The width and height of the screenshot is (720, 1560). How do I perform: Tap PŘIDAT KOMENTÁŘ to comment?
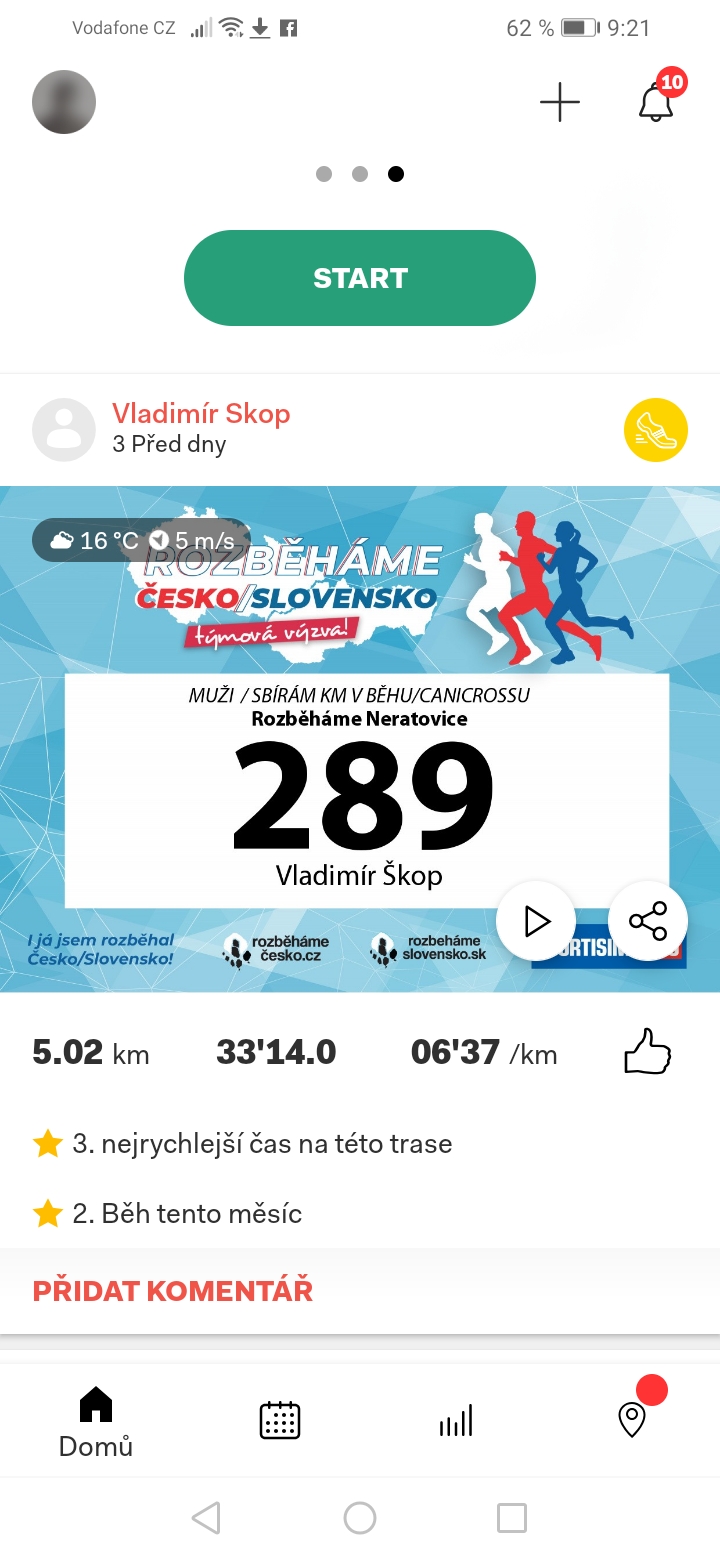coord(173,1291)
